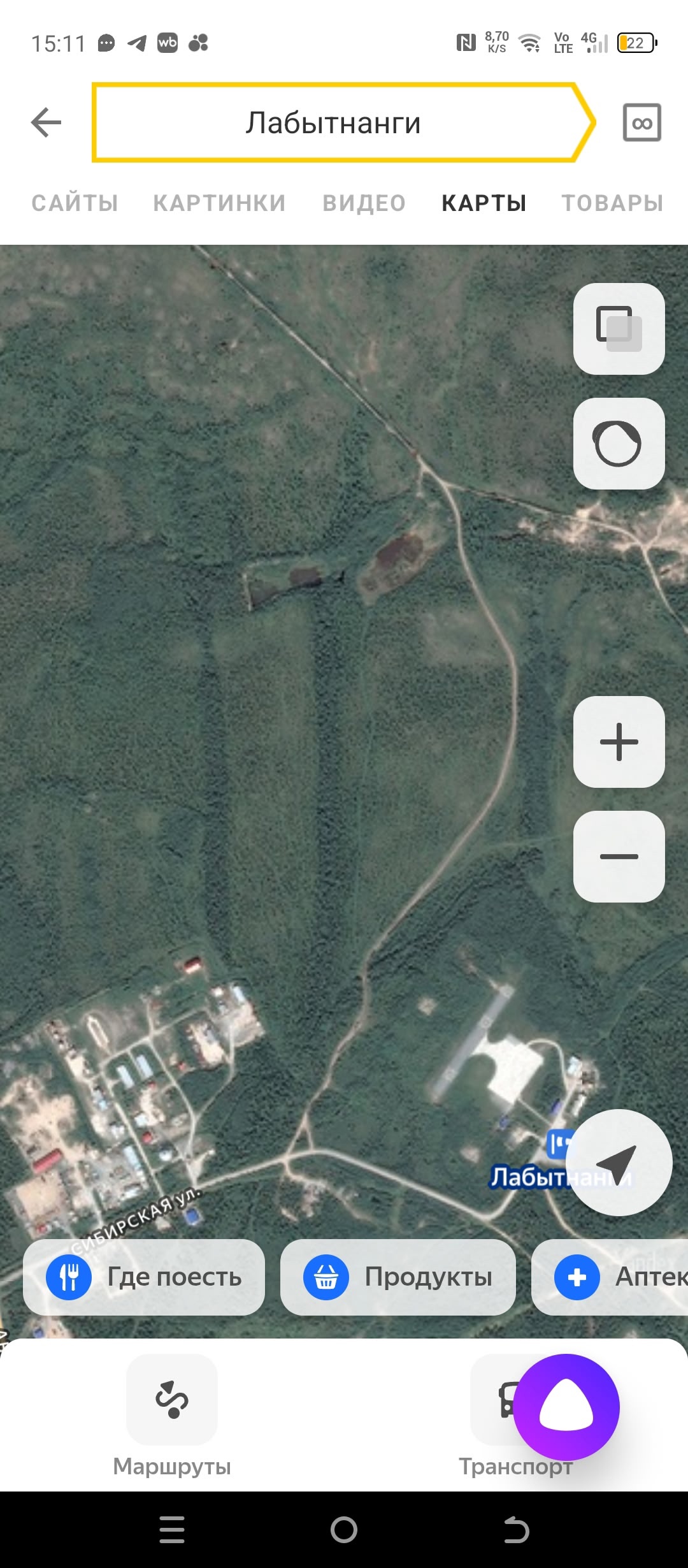The height and width of the screenshot is (1568, 688).
Task: Zoom in the map with plus
Action: (x=619, y=742)
